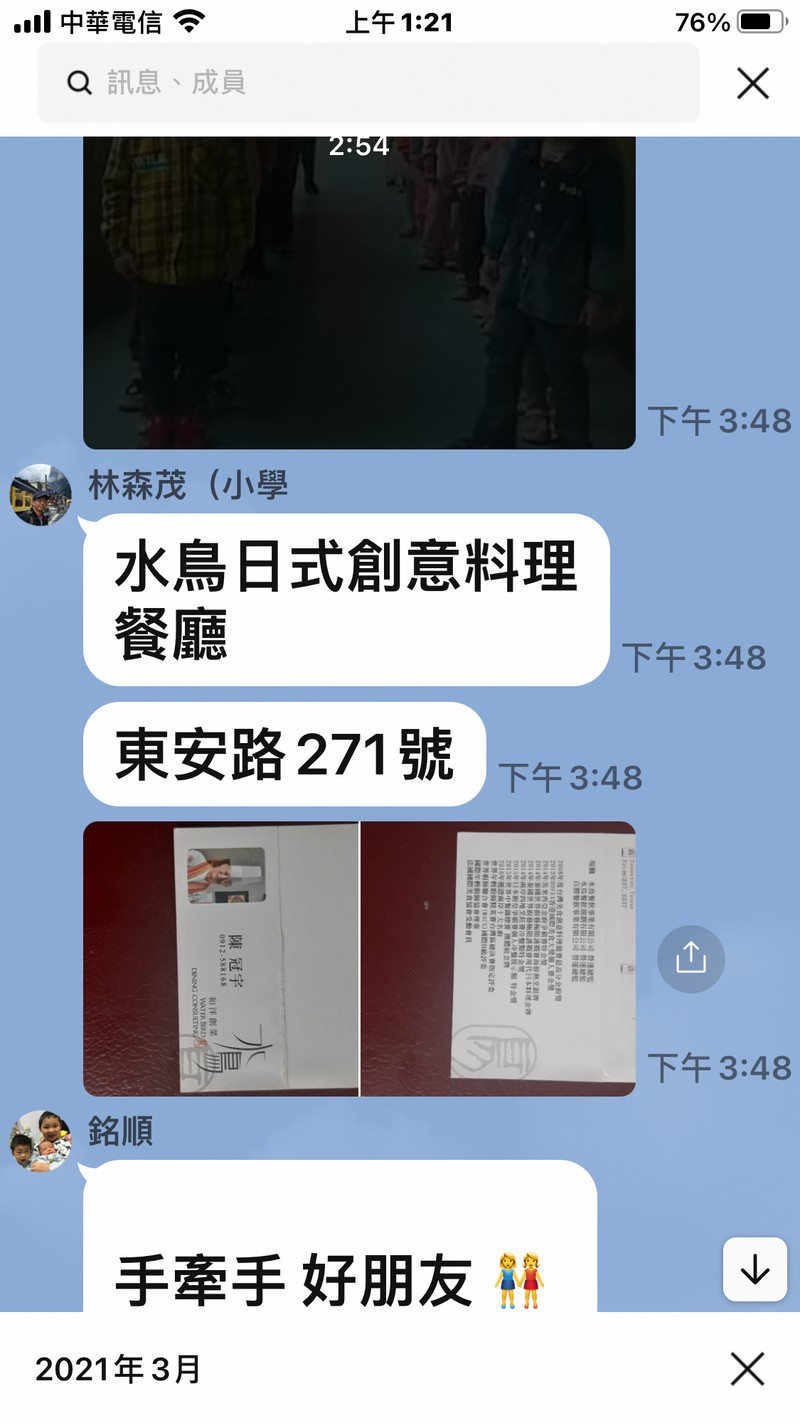
Task: Tap the 訊息、成員 search field
Action: 368,83
